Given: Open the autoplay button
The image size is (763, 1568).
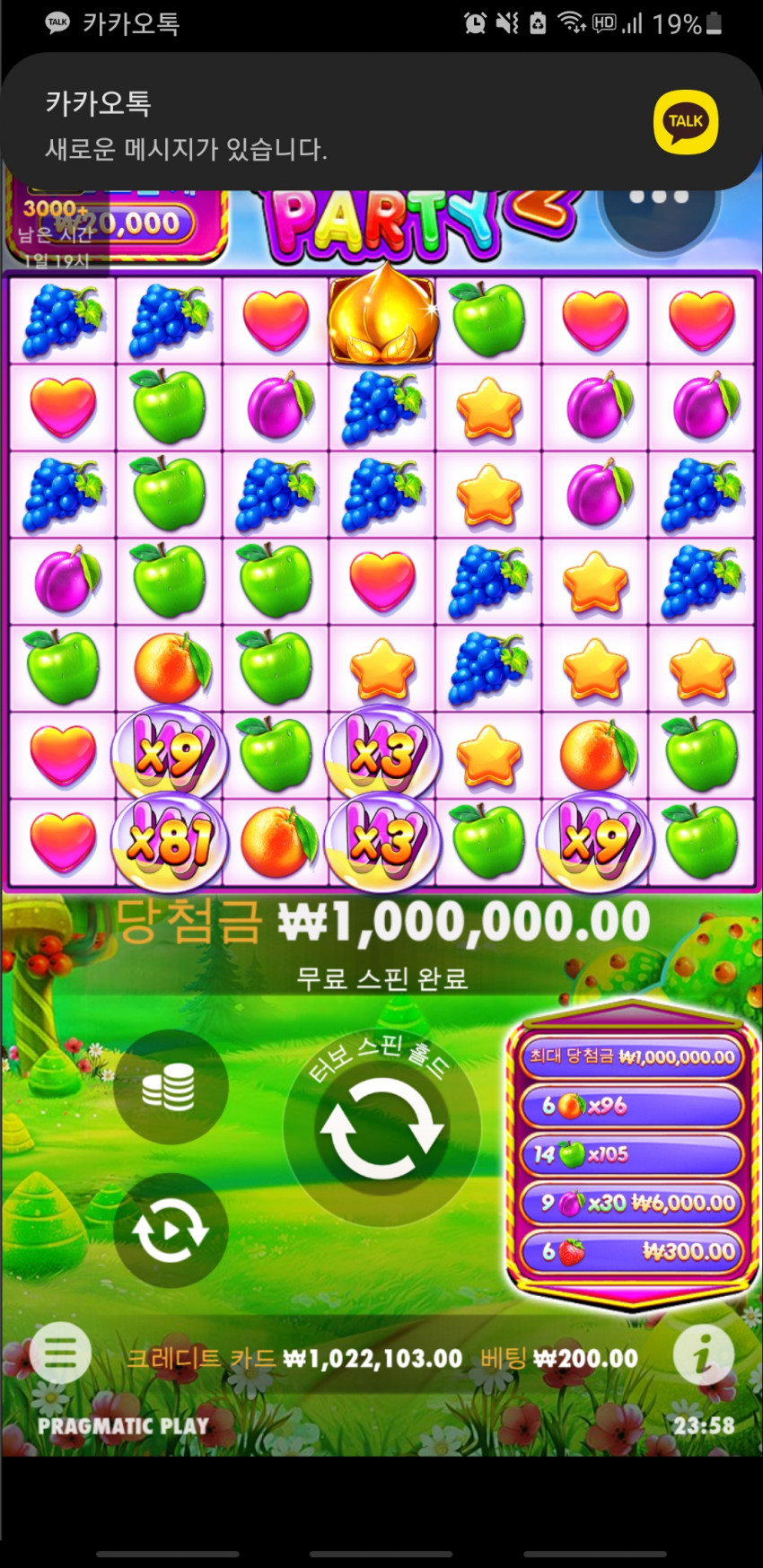Looking at the screenshot, I should [171, 1231].
